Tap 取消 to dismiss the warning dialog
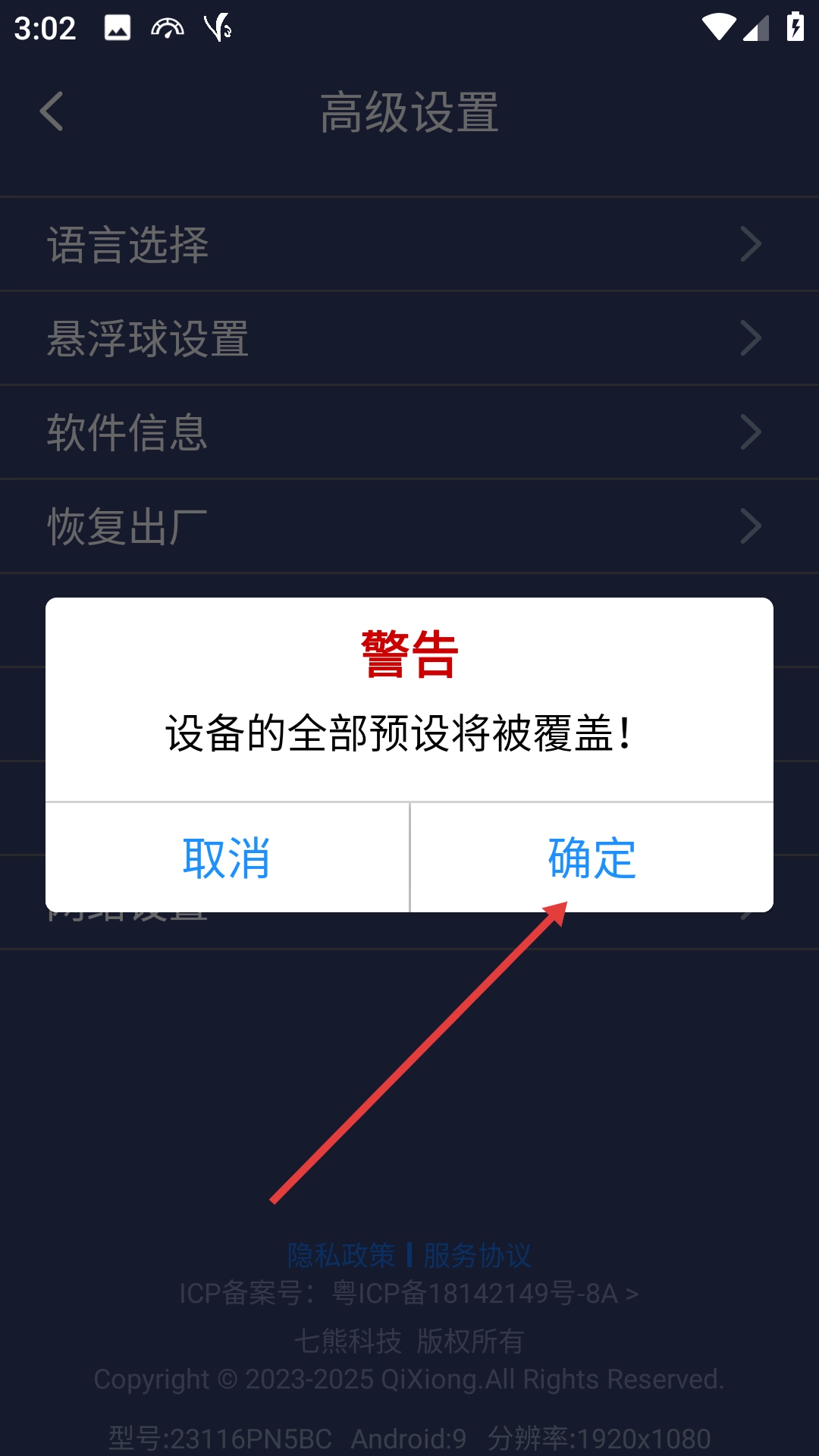Screen dimensions: 819x1456 pos(227,858)
